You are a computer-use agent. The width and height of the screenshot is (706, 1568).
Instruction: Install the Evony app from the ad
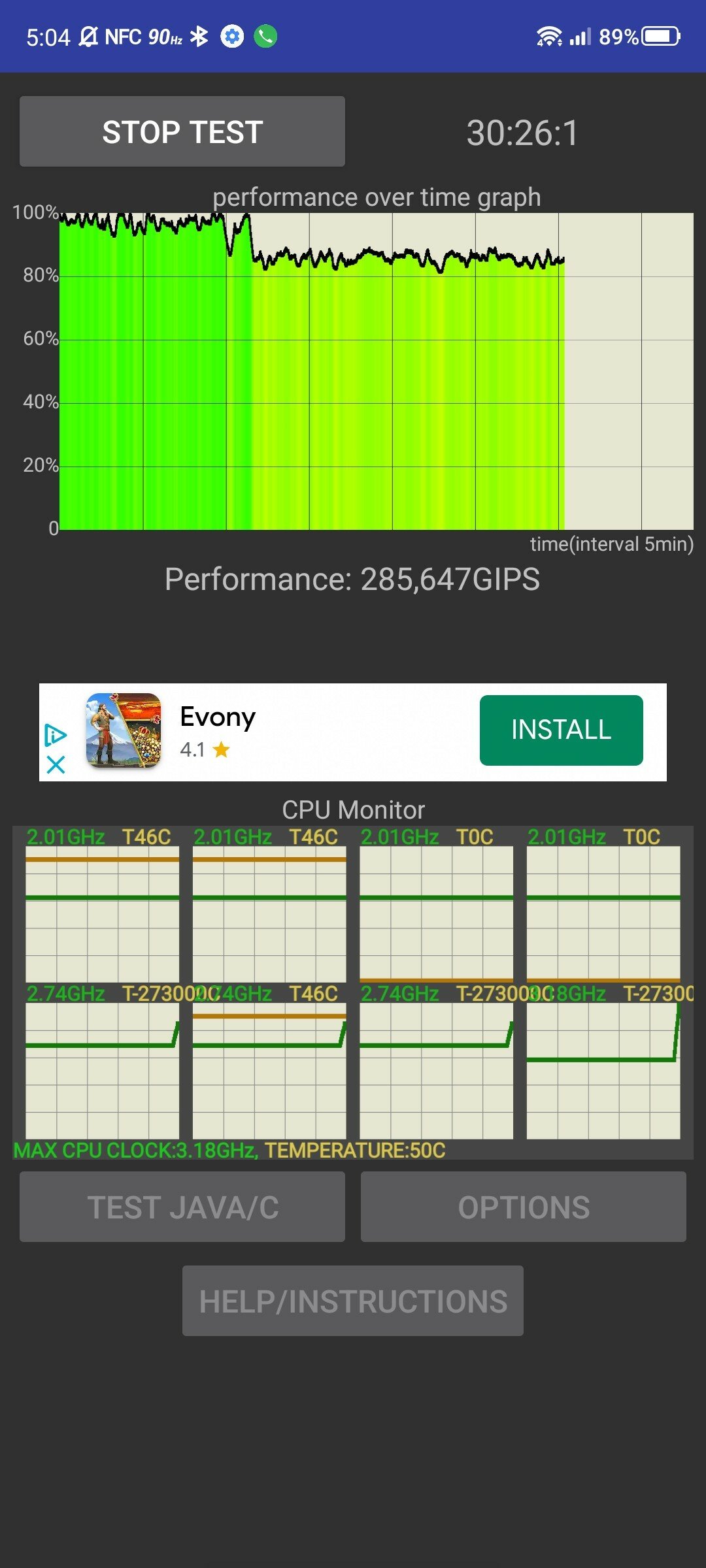pyautogui.click(x=561, y=730)
